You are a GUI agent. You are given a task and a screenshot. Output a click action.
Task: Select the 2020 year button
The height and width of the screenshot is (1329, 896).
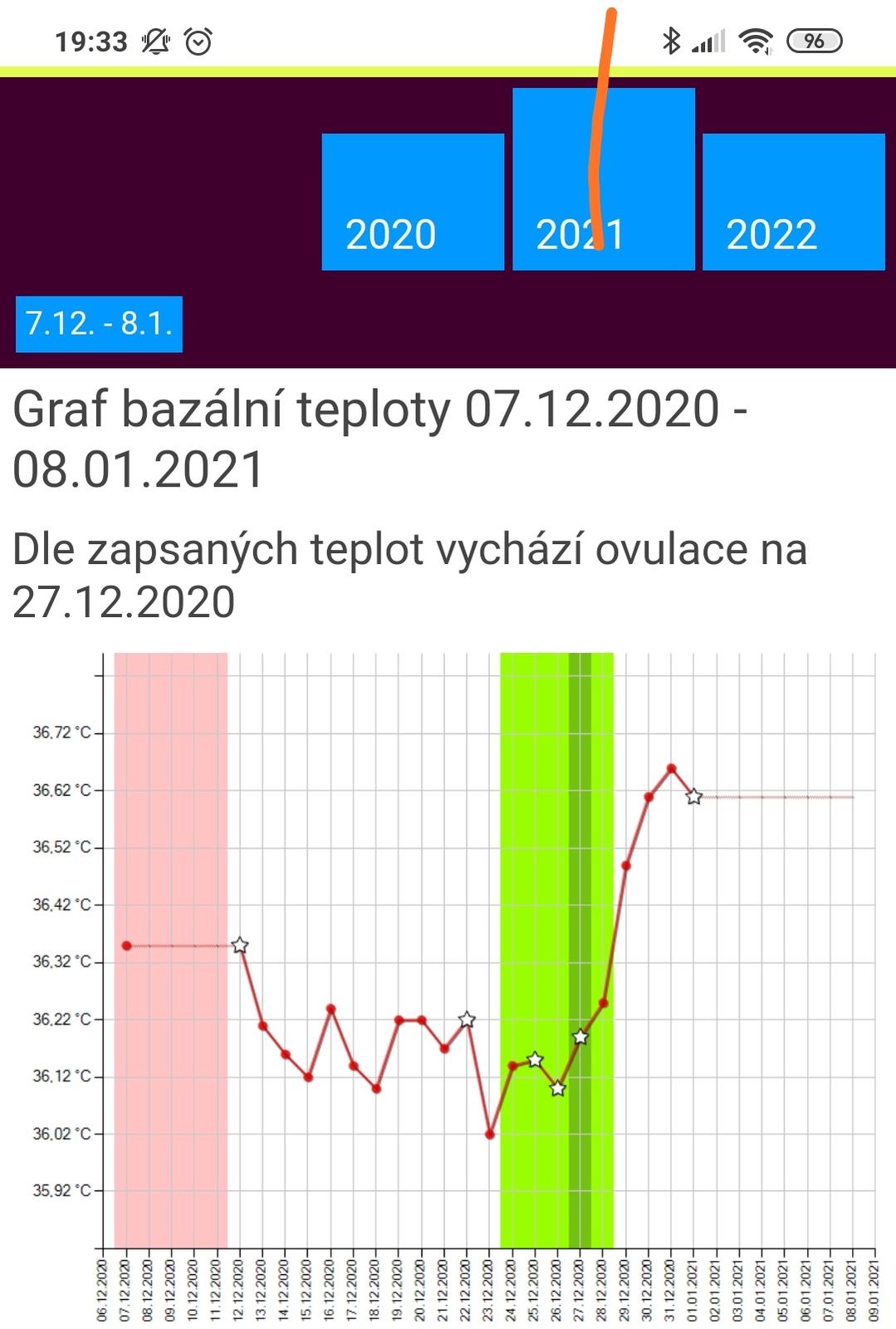413,202
